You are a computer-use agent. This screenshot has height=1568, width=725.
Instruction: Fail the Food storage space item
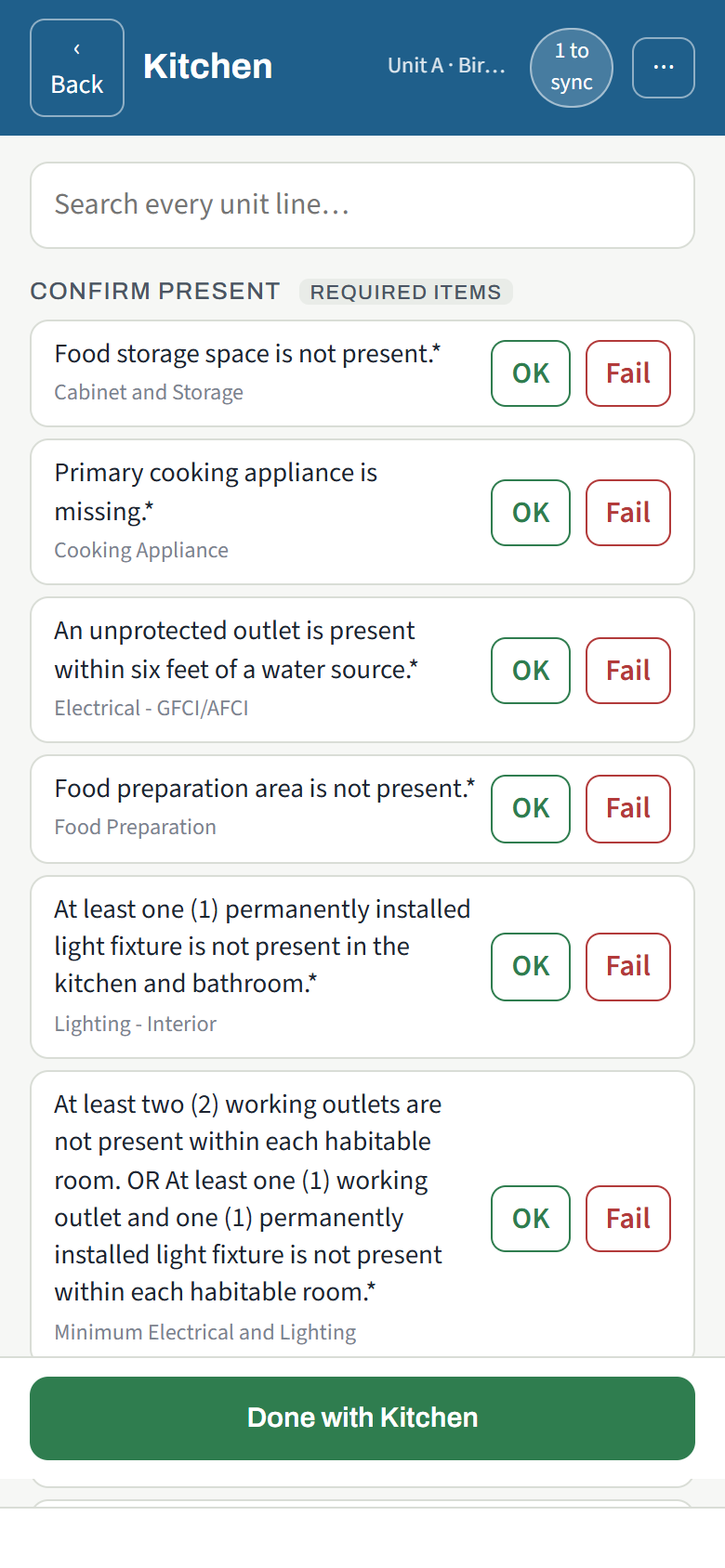(628, 373)
